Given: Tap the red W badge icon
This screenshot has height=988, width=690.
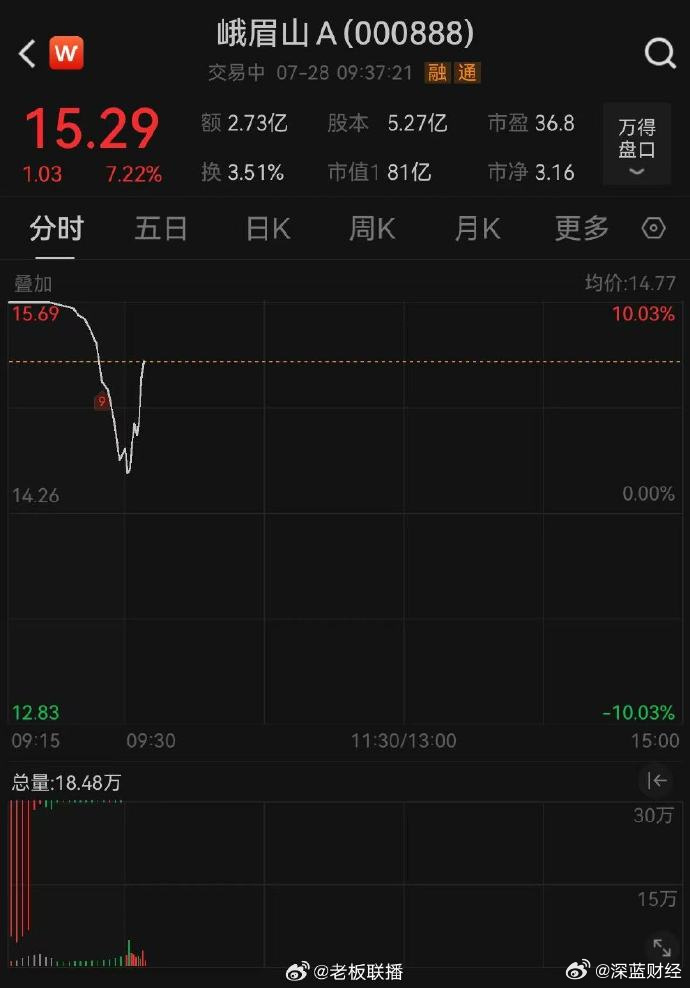Looking at the screenshot, I should 66,53.
